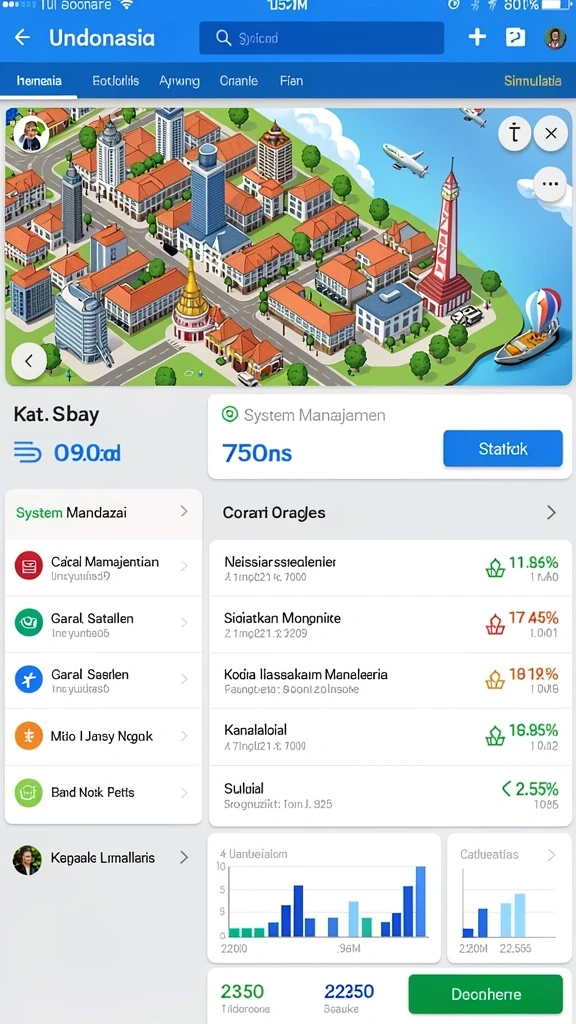Viewport: 576px width, 1024px height.
Task: Go back using the header arrow
Action: [x=22, y=37]
